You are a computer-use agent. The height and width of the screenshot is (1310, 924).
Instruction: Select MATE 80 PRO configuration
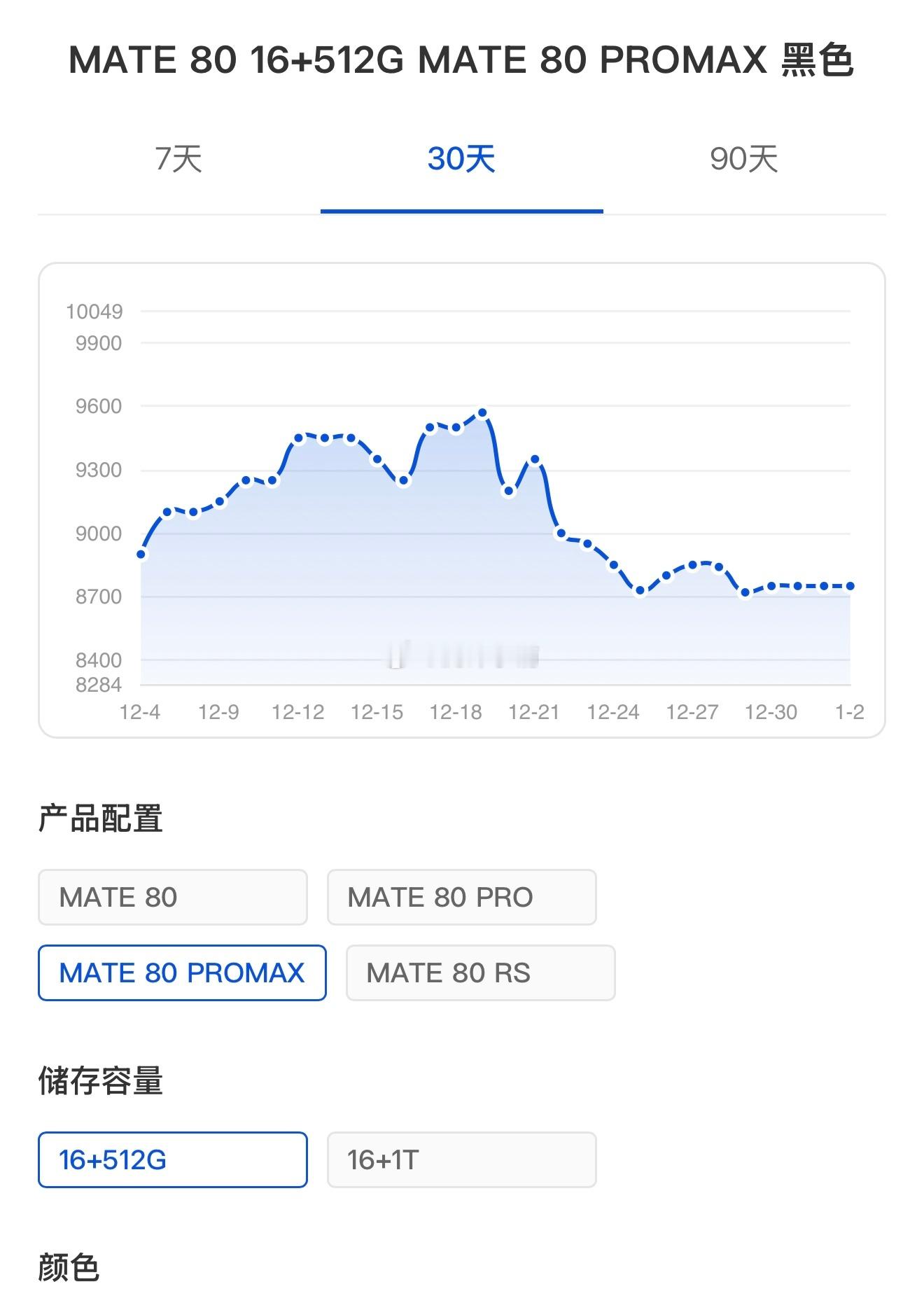click(x=462, y=897)
